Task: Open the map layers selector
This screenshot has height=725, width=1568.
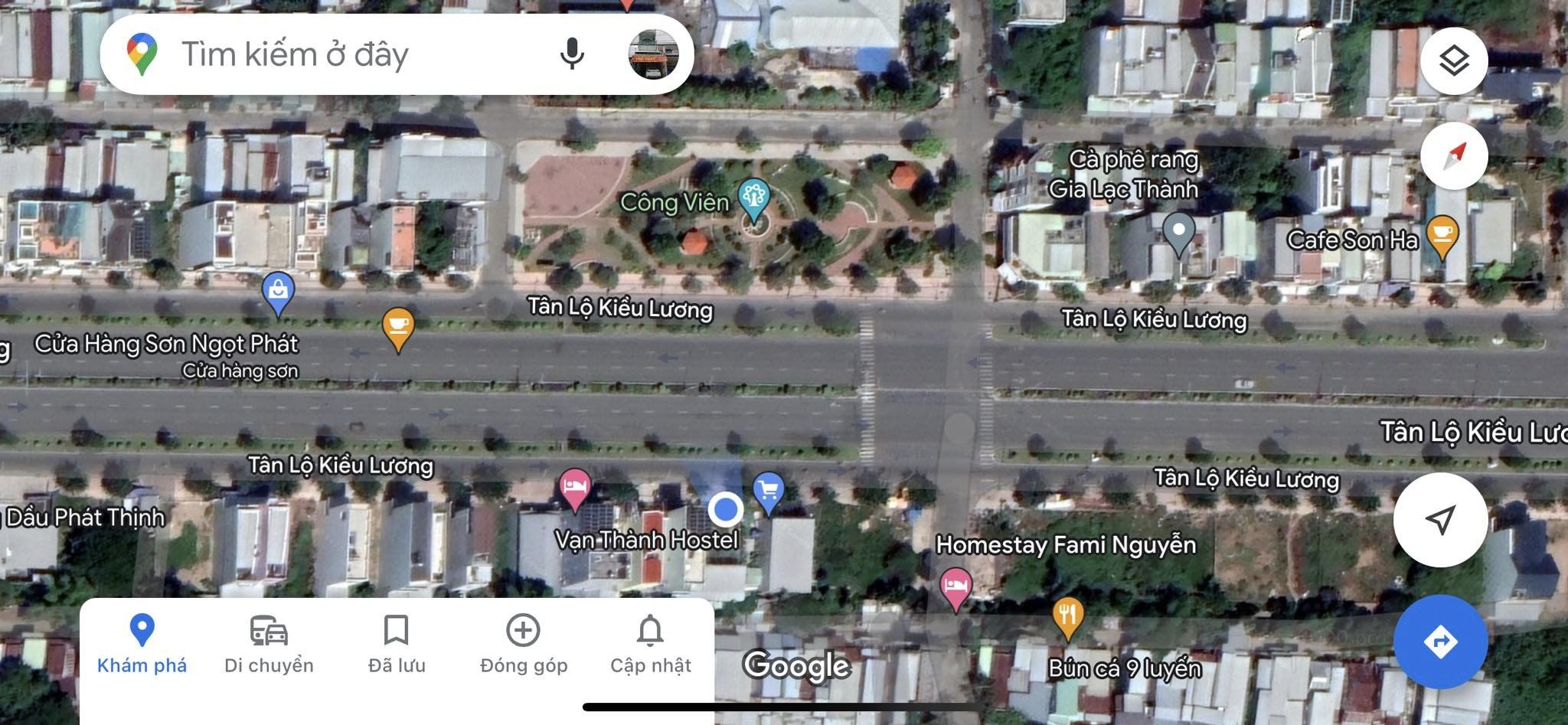Action: [x=1453, y=60]
